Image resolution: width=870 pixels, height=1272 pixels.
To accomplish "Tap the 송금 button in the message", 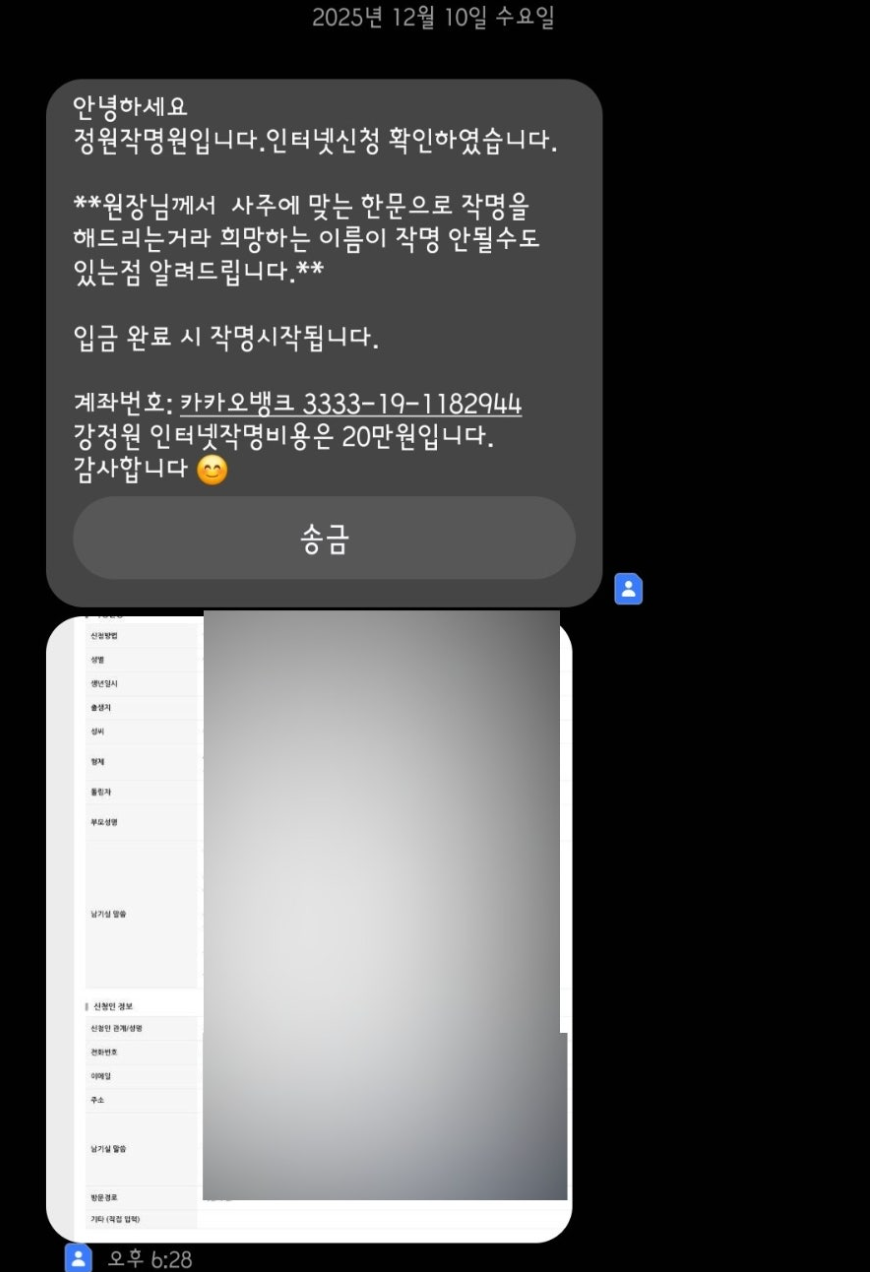I will tap(324, 538).
